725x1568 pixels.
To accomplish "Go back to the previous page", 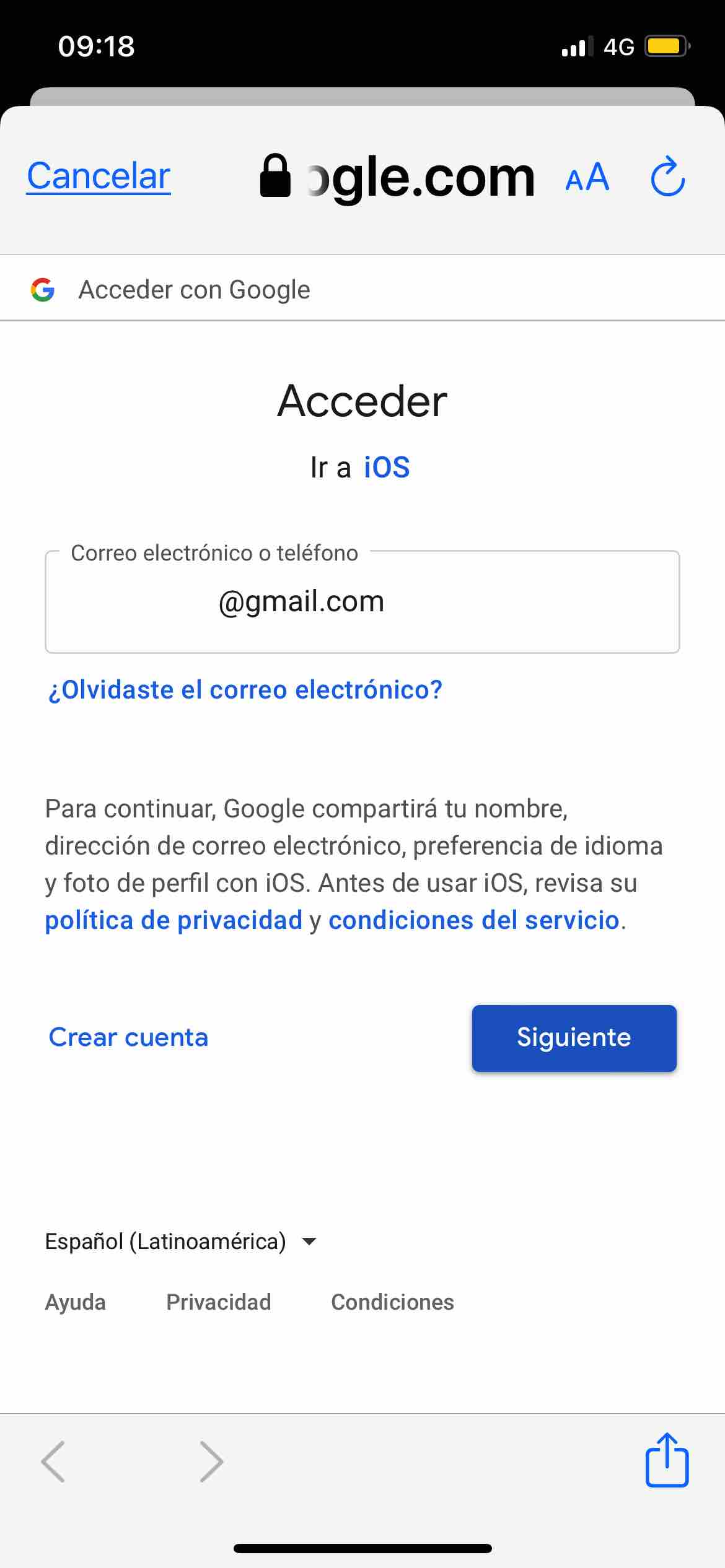I will tap(53, 1461).
